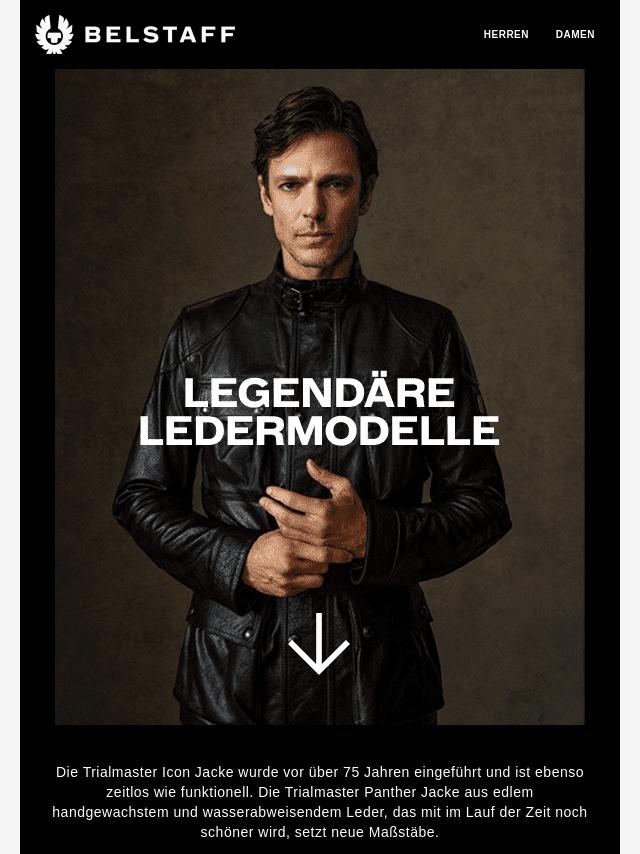Go to the DAMEN section
The image size is (640, 854).
[575, 35]
